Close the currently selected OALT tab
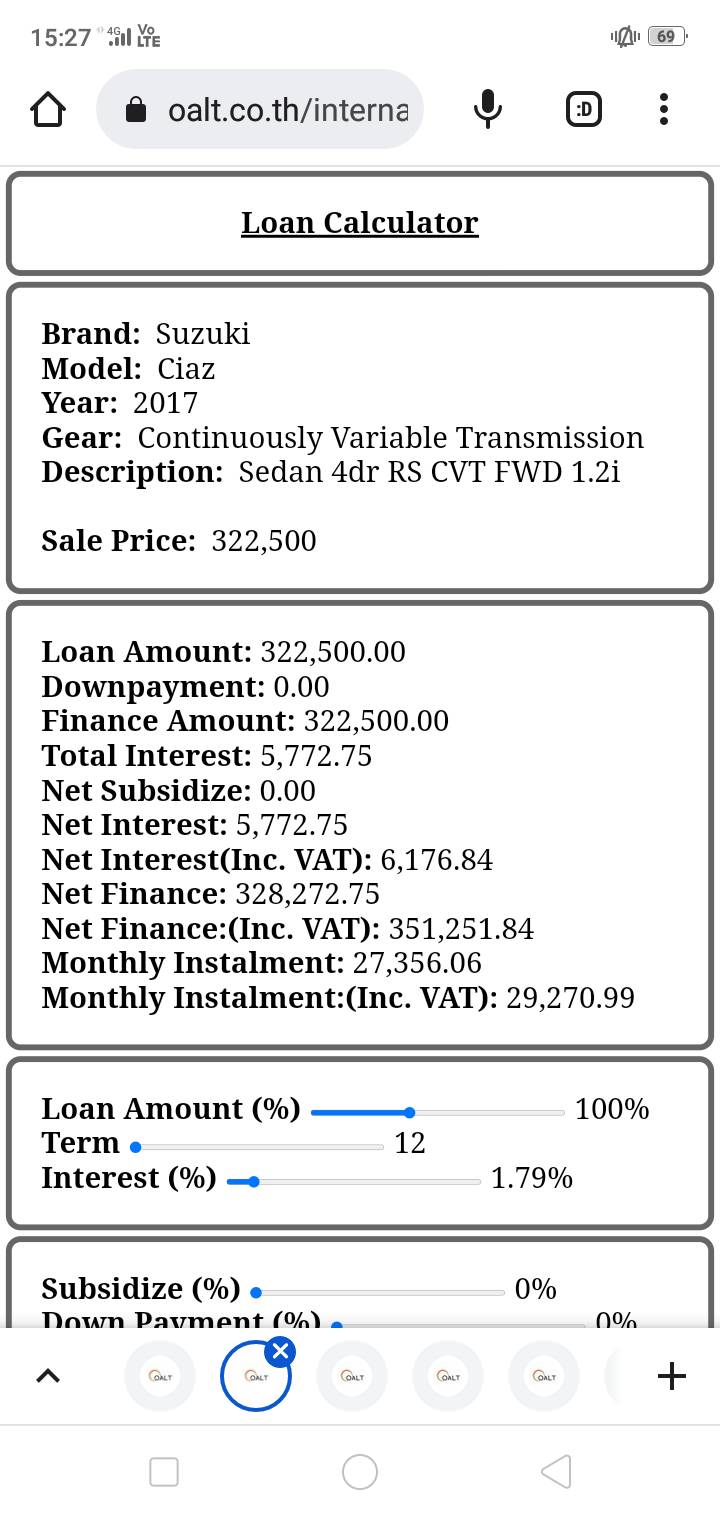Screen dimensions: 720x1520 281,1352
